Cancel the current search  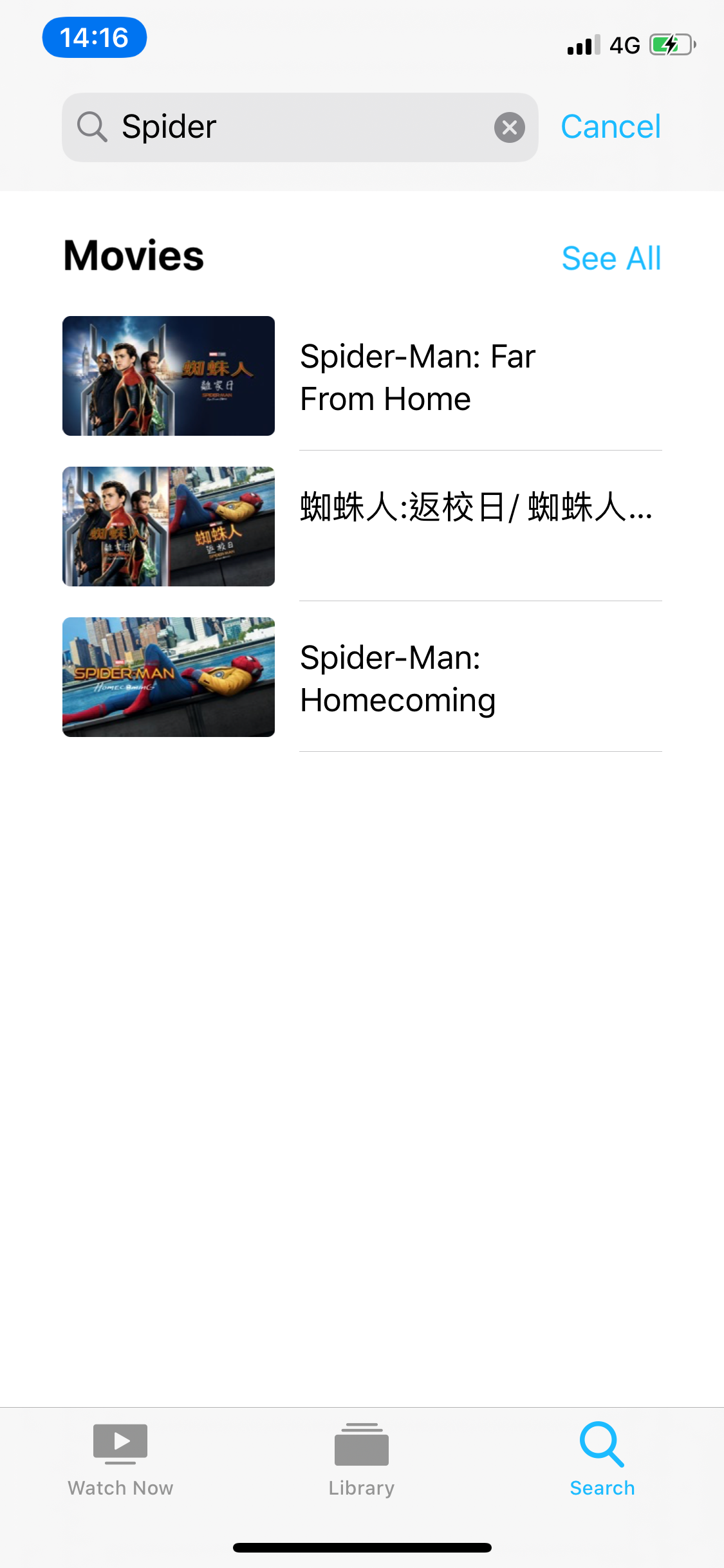tap(610, 127)
